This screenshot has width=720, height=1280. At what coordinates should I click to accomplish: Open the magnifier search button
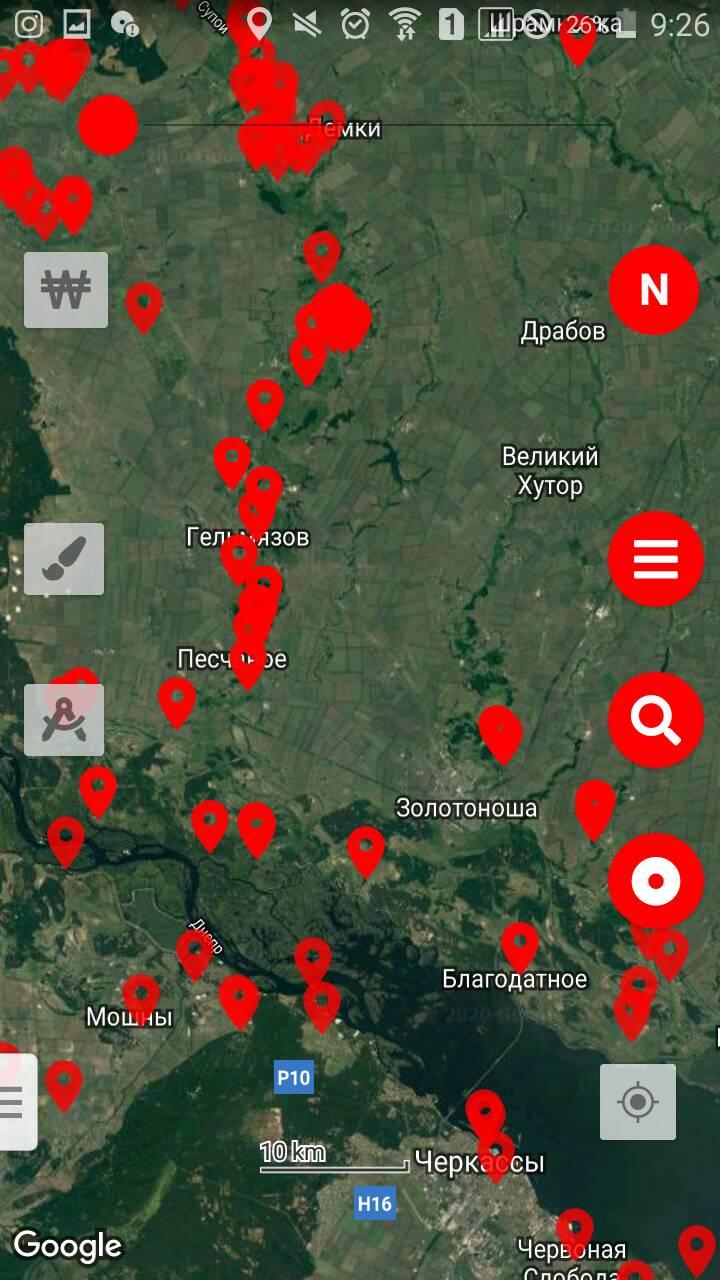coord(655,719)
